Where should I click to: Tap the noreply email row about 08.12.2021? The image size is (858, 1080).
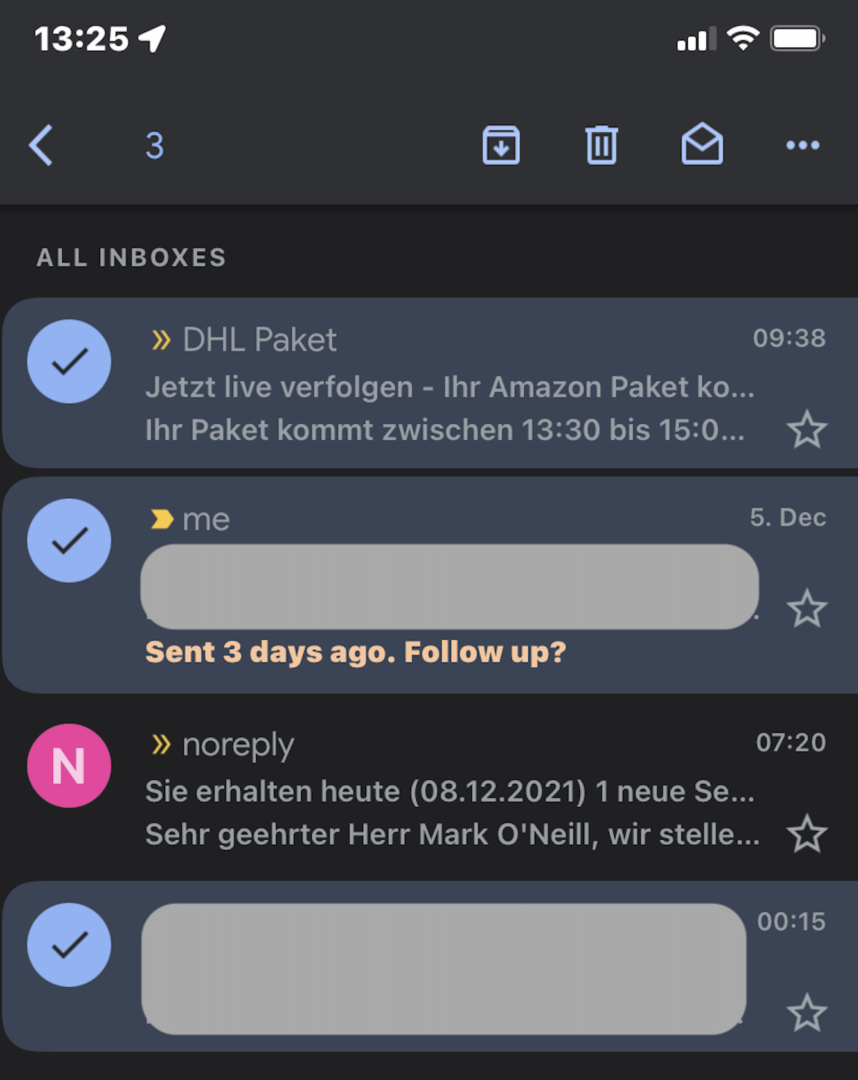(450, 792)
